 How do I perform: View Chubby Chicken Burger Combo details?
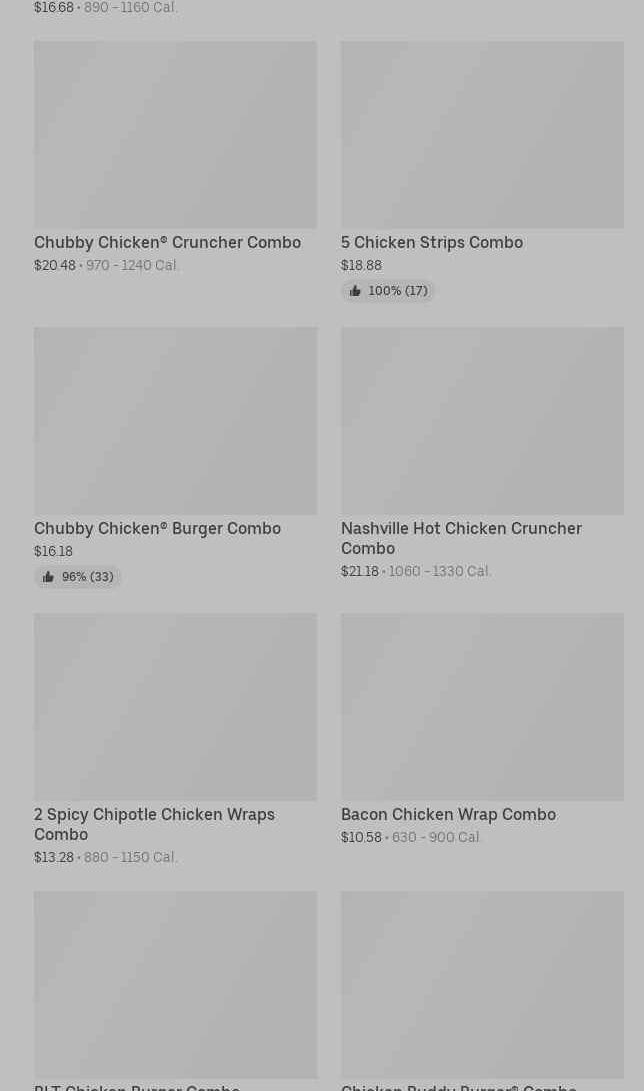tap(175, 457)
